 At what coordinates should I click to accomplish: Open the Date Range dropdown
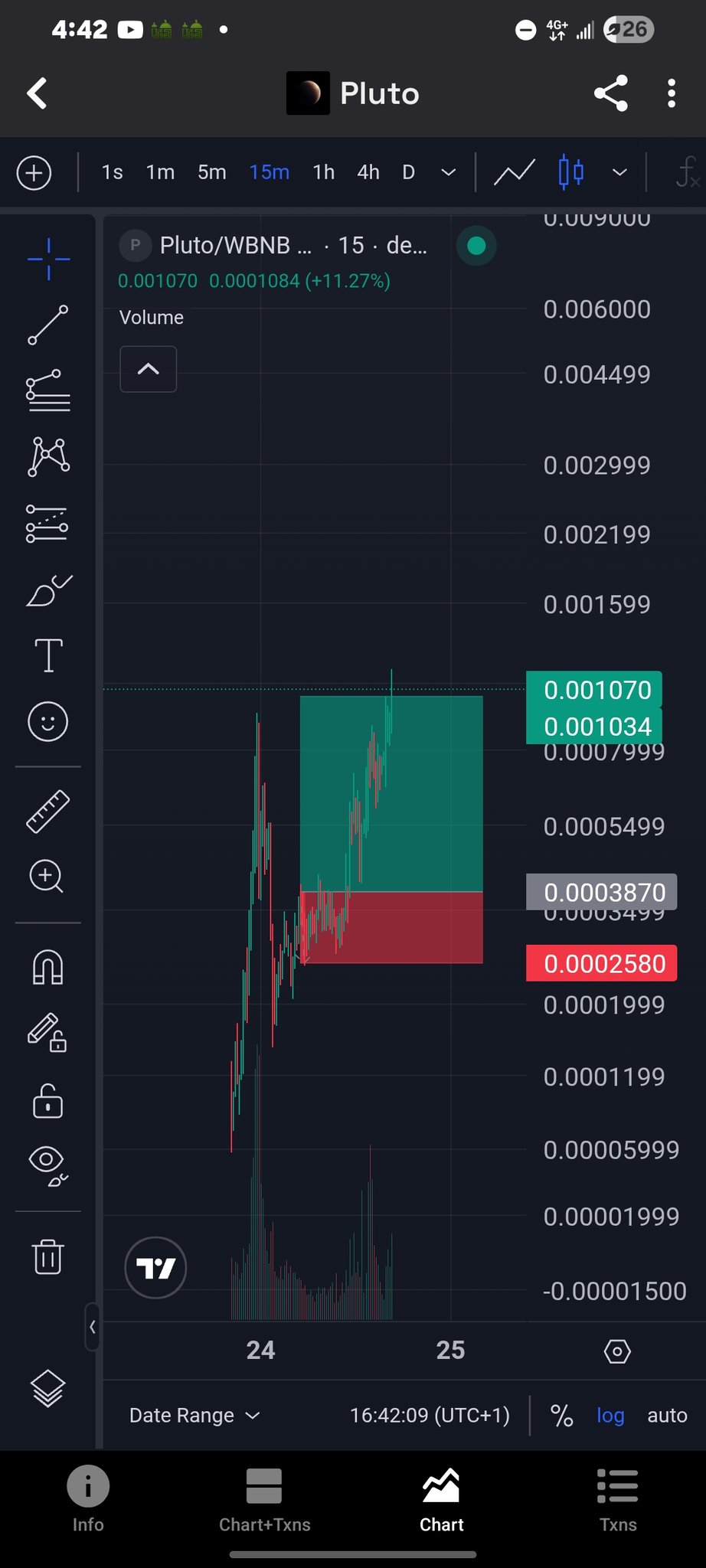pyautogui.click(x=194, y=1416)
